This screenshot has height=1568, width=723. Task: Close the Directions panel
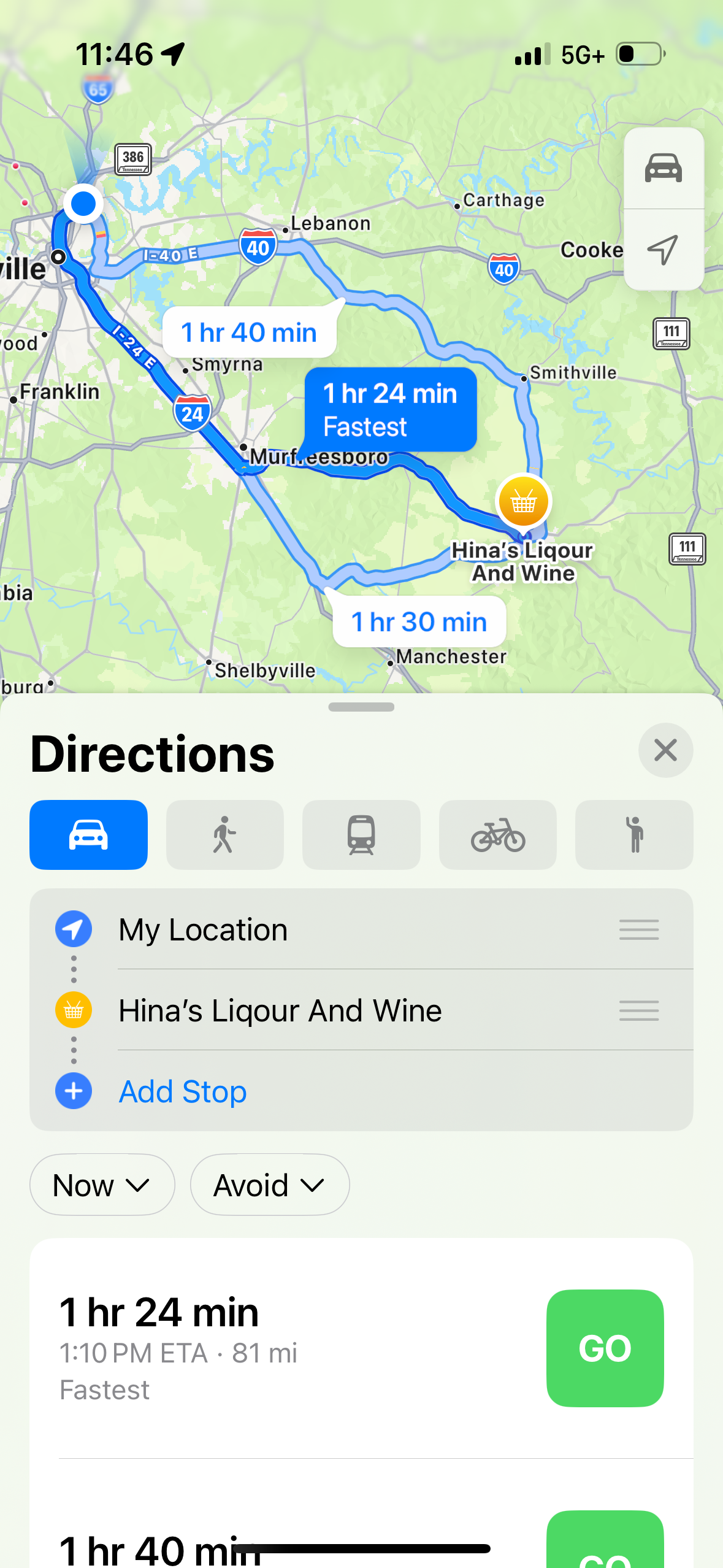665,750
